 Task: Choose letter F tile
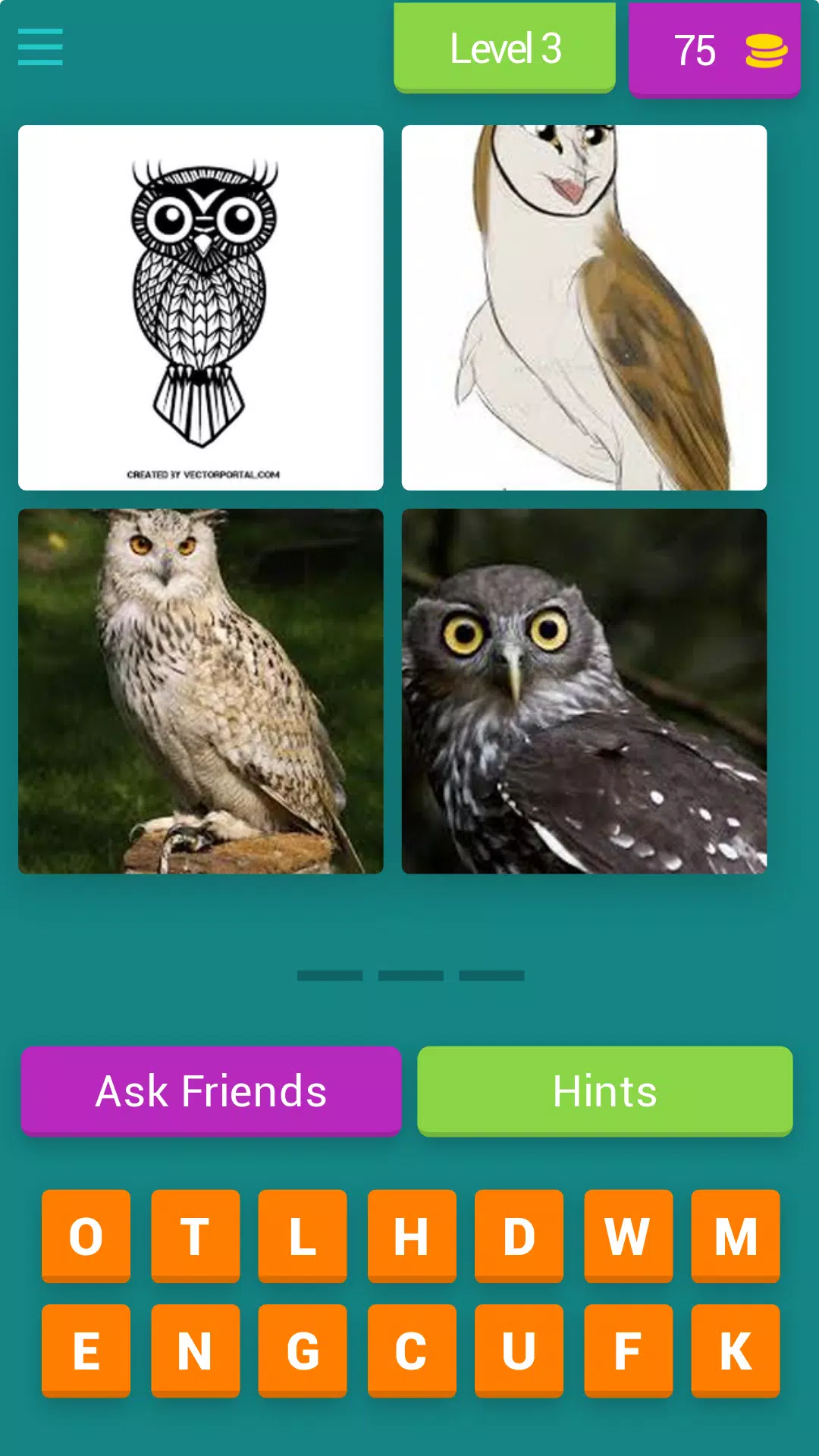click(x=628, y=1350)
